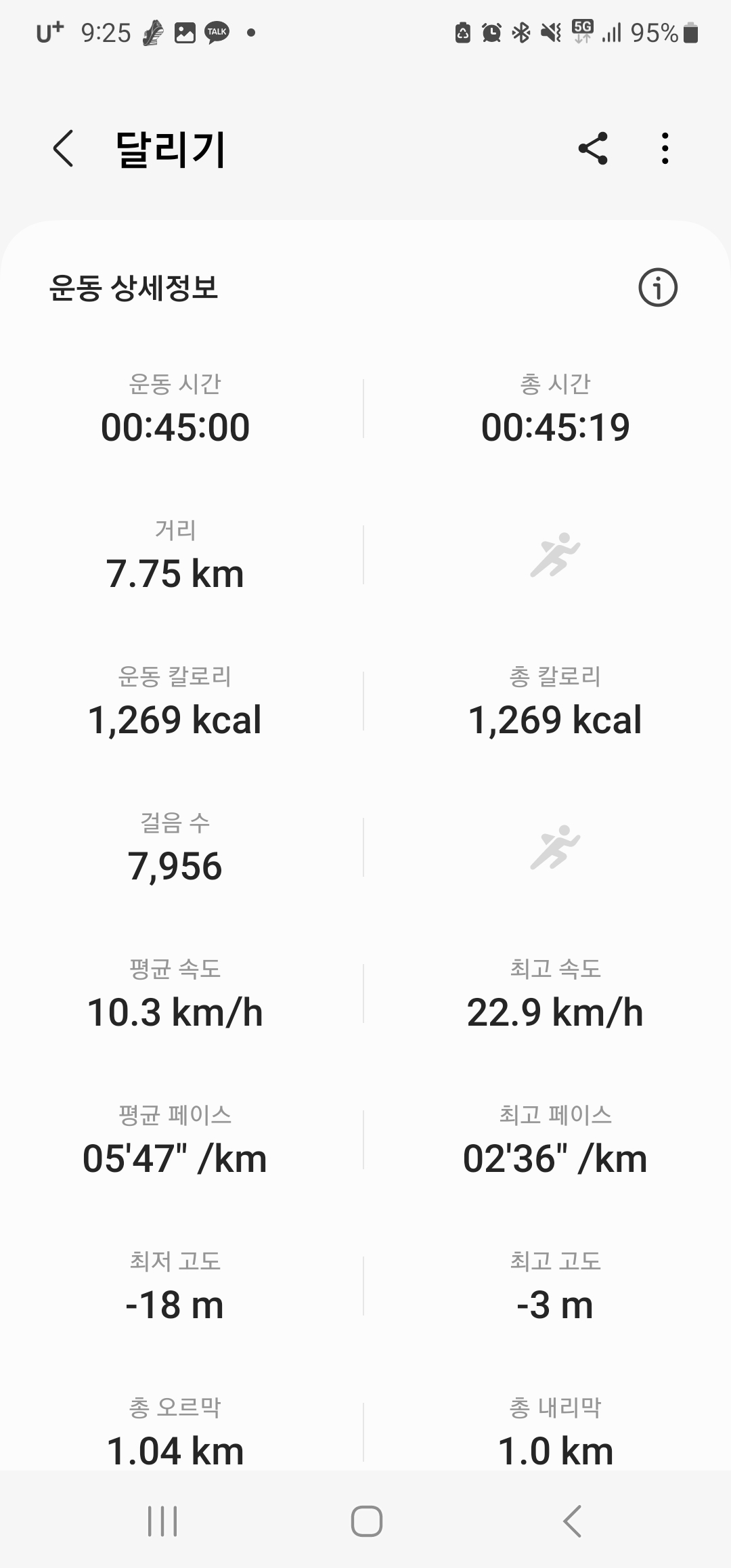Open the info icon beside 운동 상세정보

point(658,288)
